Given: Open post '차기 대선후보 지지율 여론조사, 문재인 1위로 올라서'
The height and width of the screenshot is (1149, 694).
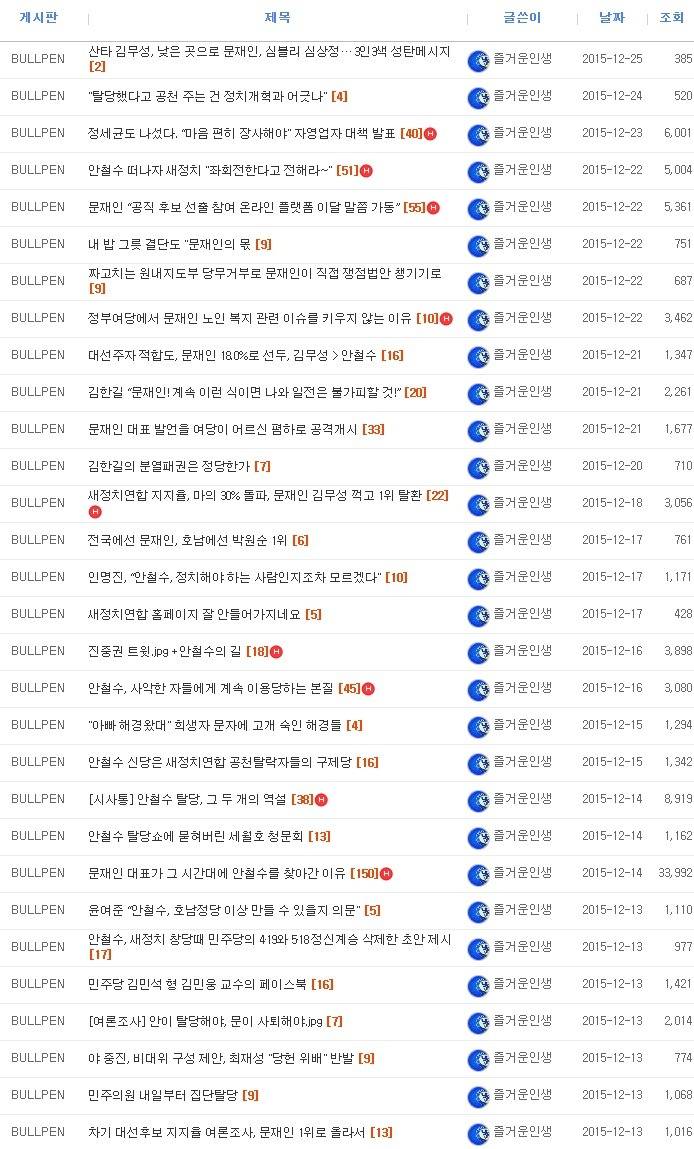Looking at the screenshot, I should (226, 1132).
